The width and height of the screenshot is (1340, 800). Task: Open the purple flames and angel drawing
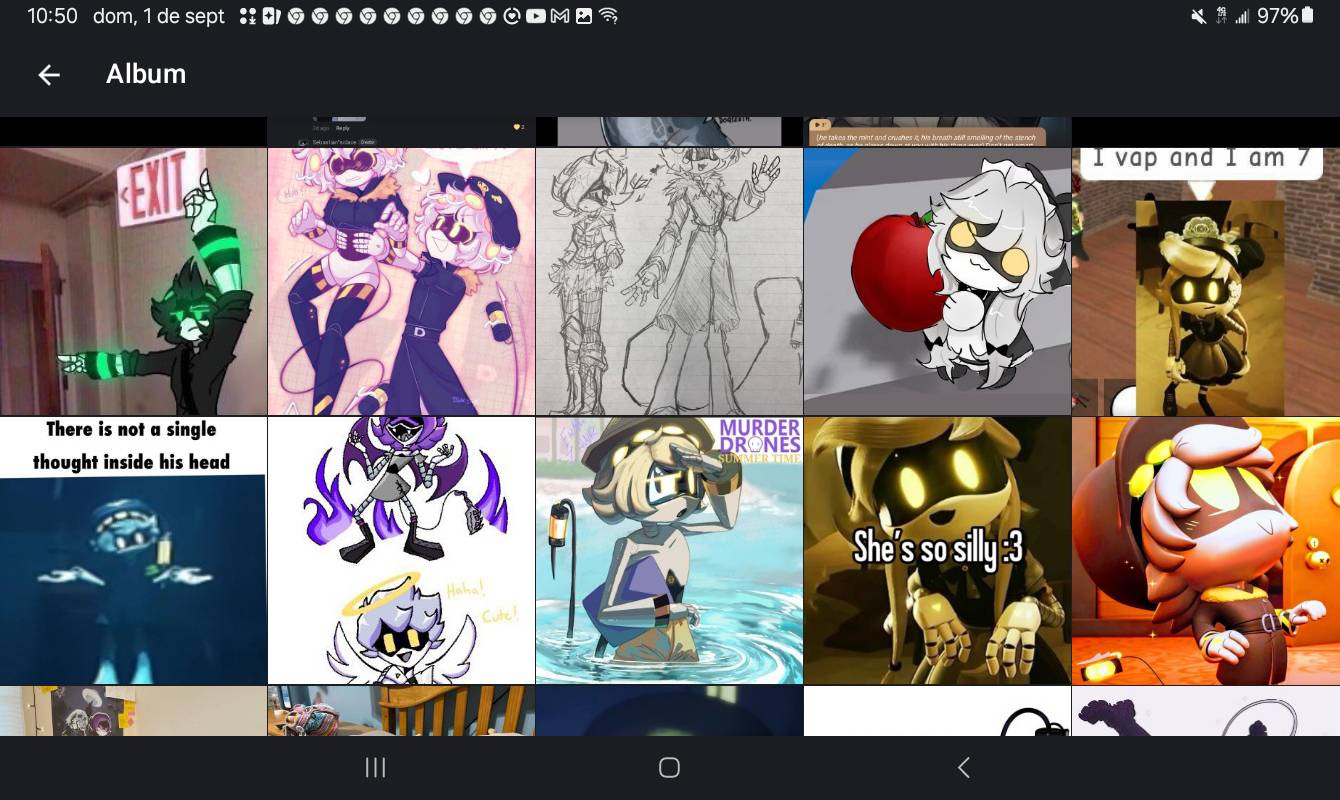[x=401, y=550]
